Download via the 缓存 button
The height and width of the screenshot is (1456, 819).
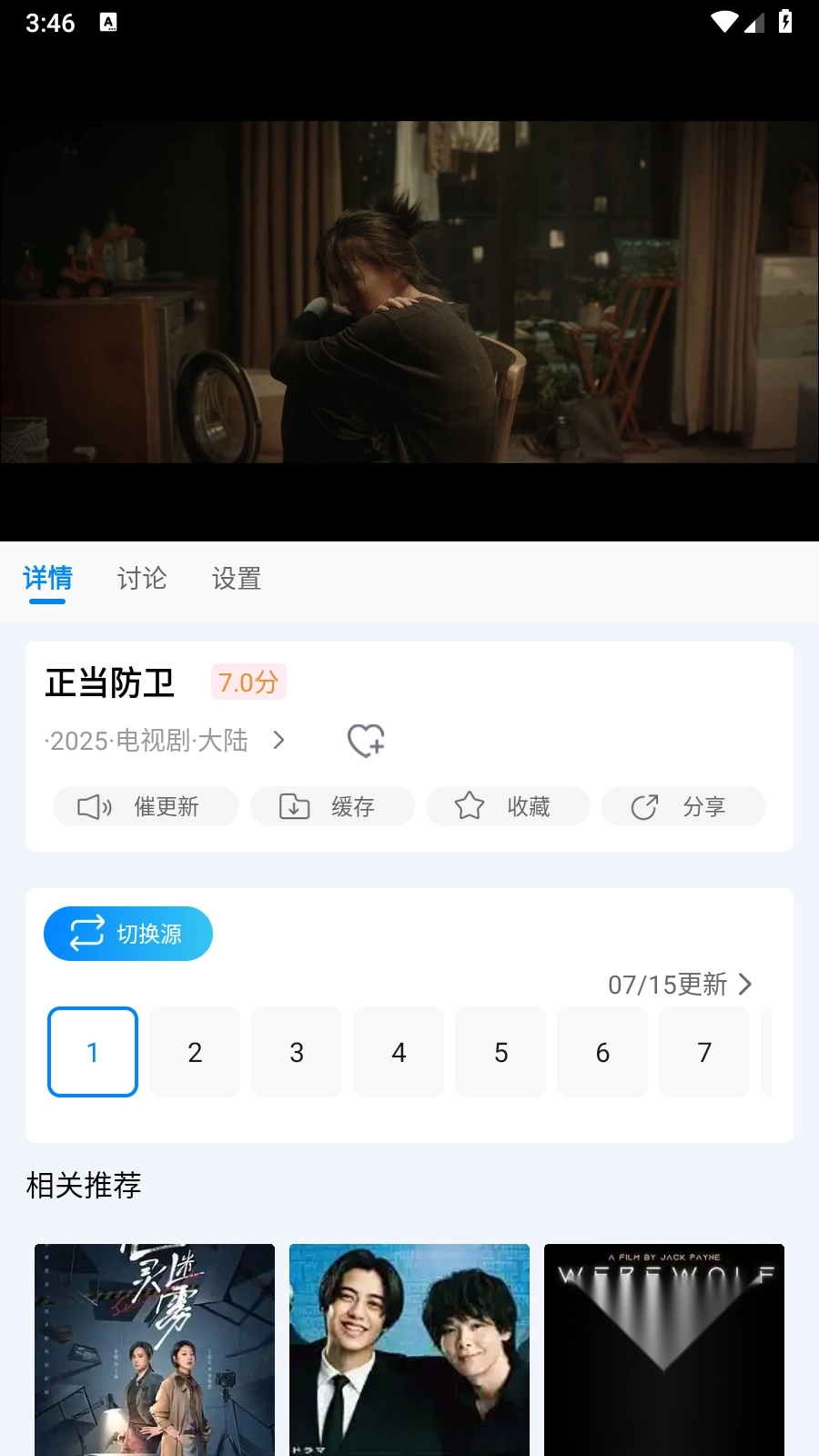(x=332, y=806)
